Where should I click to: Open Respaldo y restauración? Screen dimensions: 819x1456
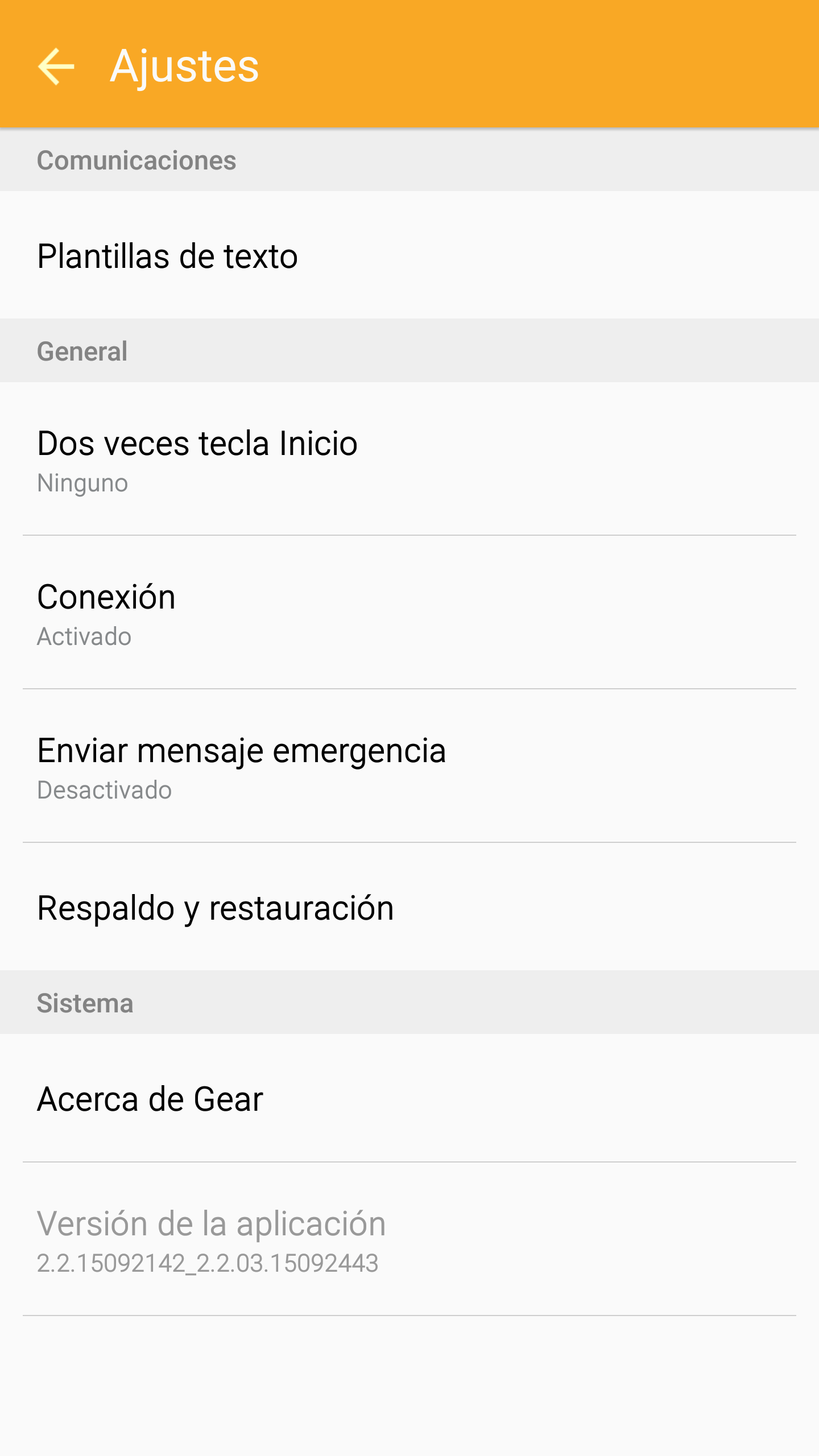(x=409, y=907)
